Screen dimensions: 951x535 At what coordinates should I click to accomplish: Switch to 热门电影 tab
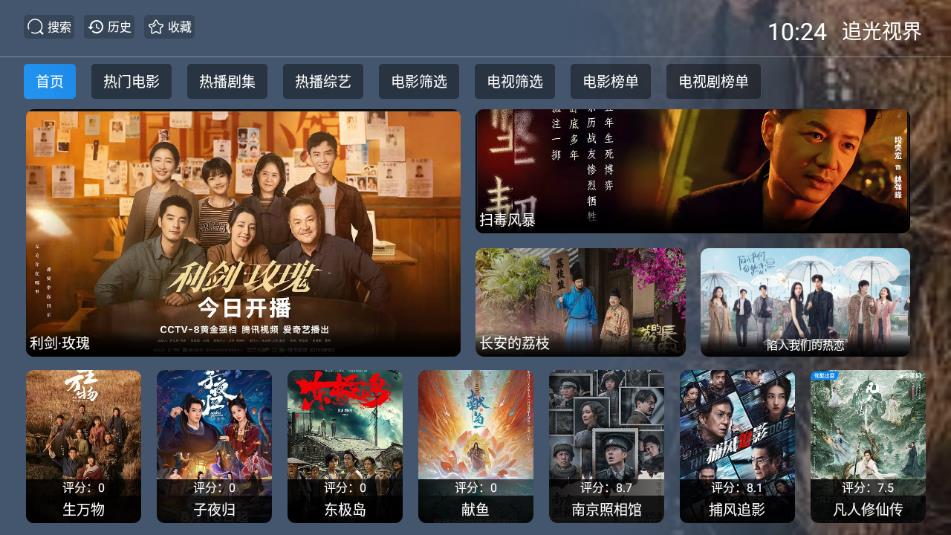point(131,82)
